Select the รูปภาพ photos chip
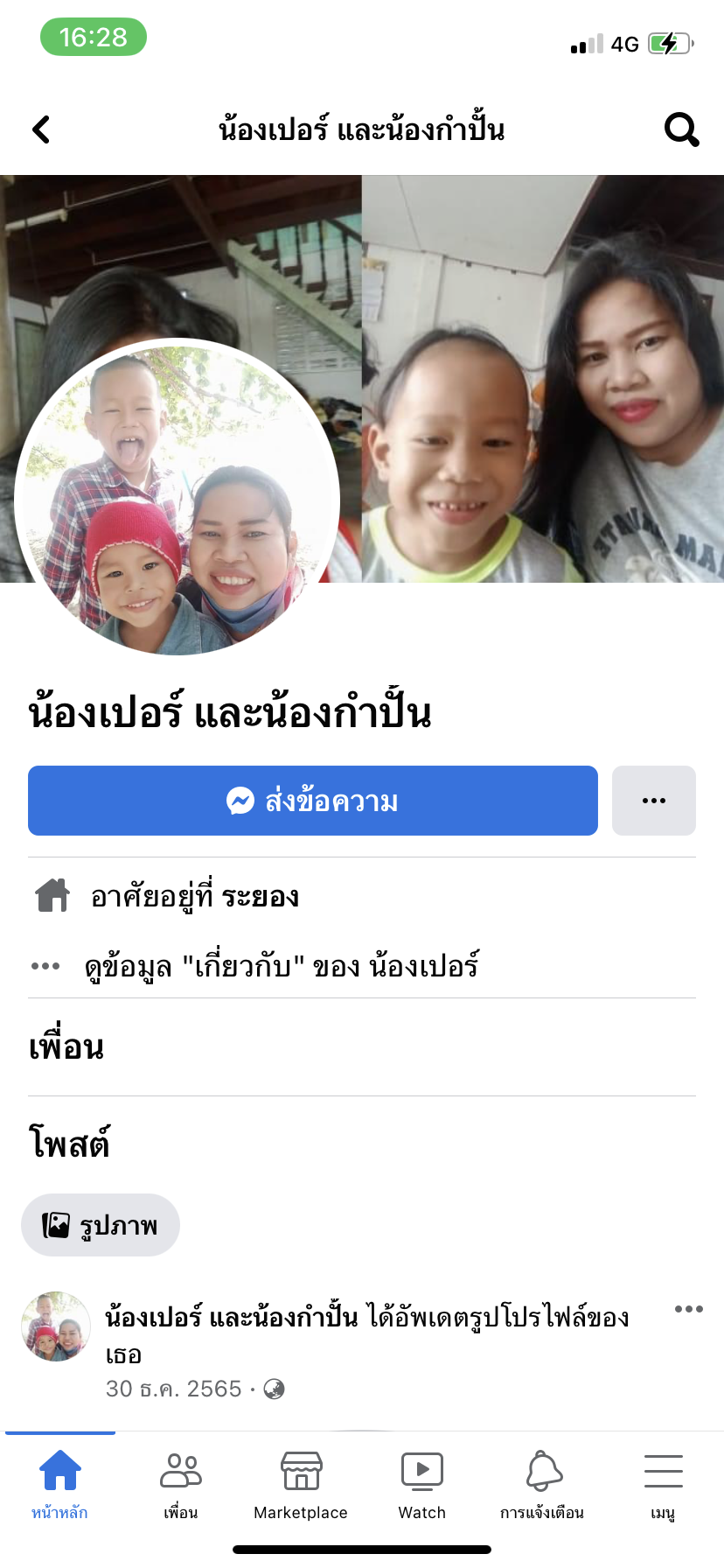The width and height of the screenshot is (724, 1568). [101, 1225]
